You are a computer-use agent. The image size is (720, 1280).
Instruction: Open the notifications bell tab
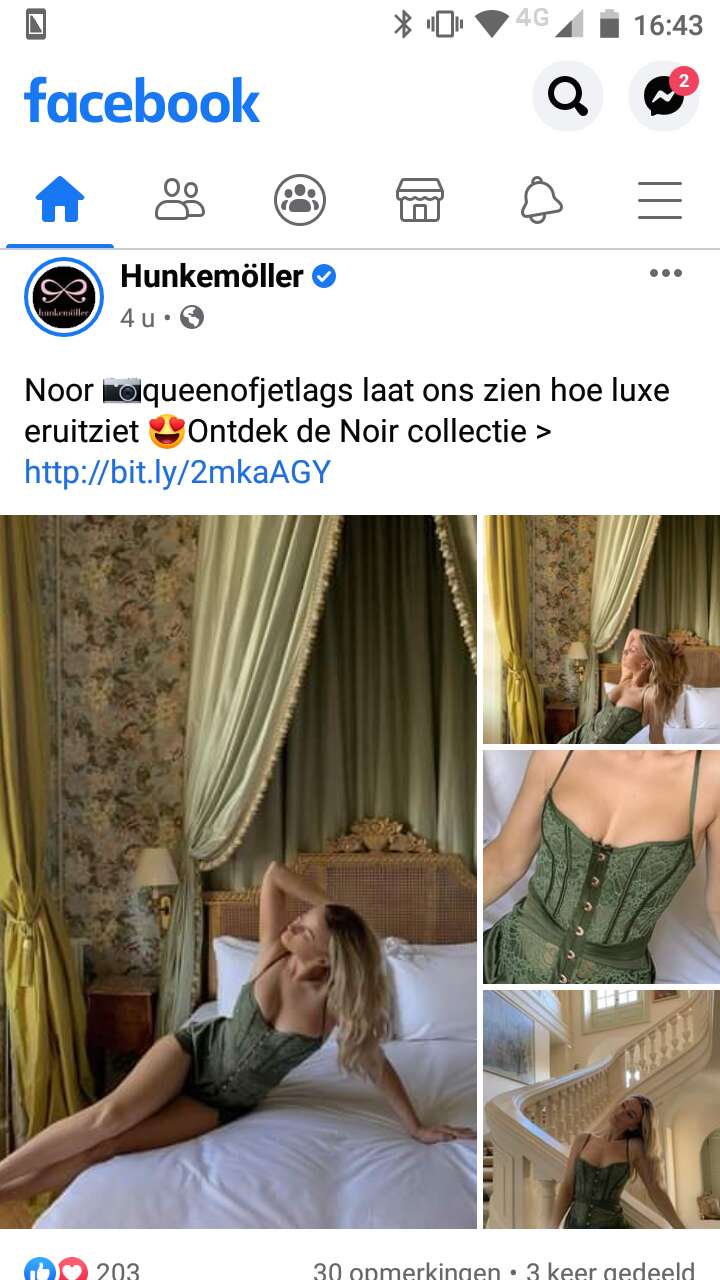(541, 200)
